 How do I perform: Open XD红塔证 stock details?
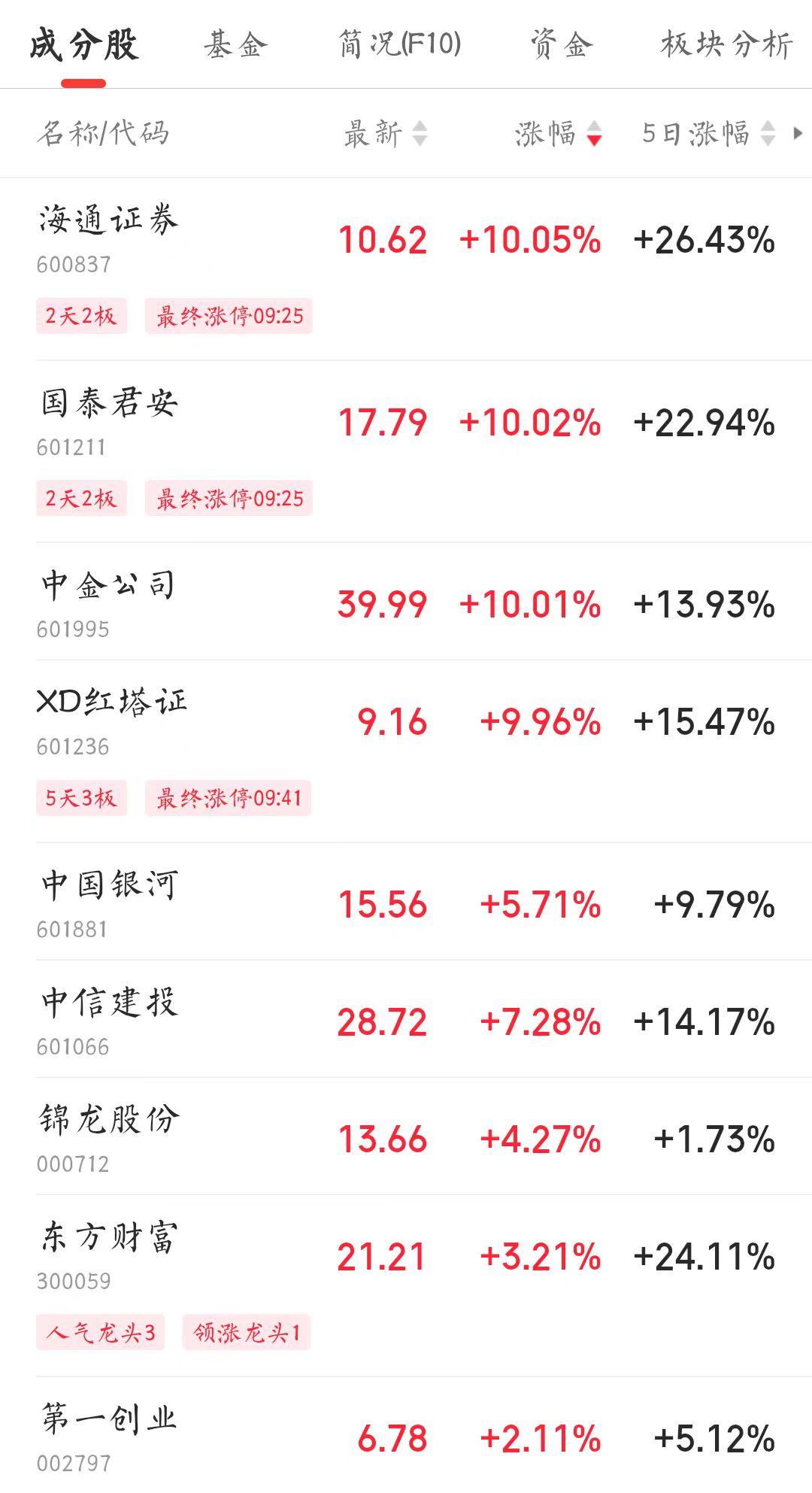[111, 703]
